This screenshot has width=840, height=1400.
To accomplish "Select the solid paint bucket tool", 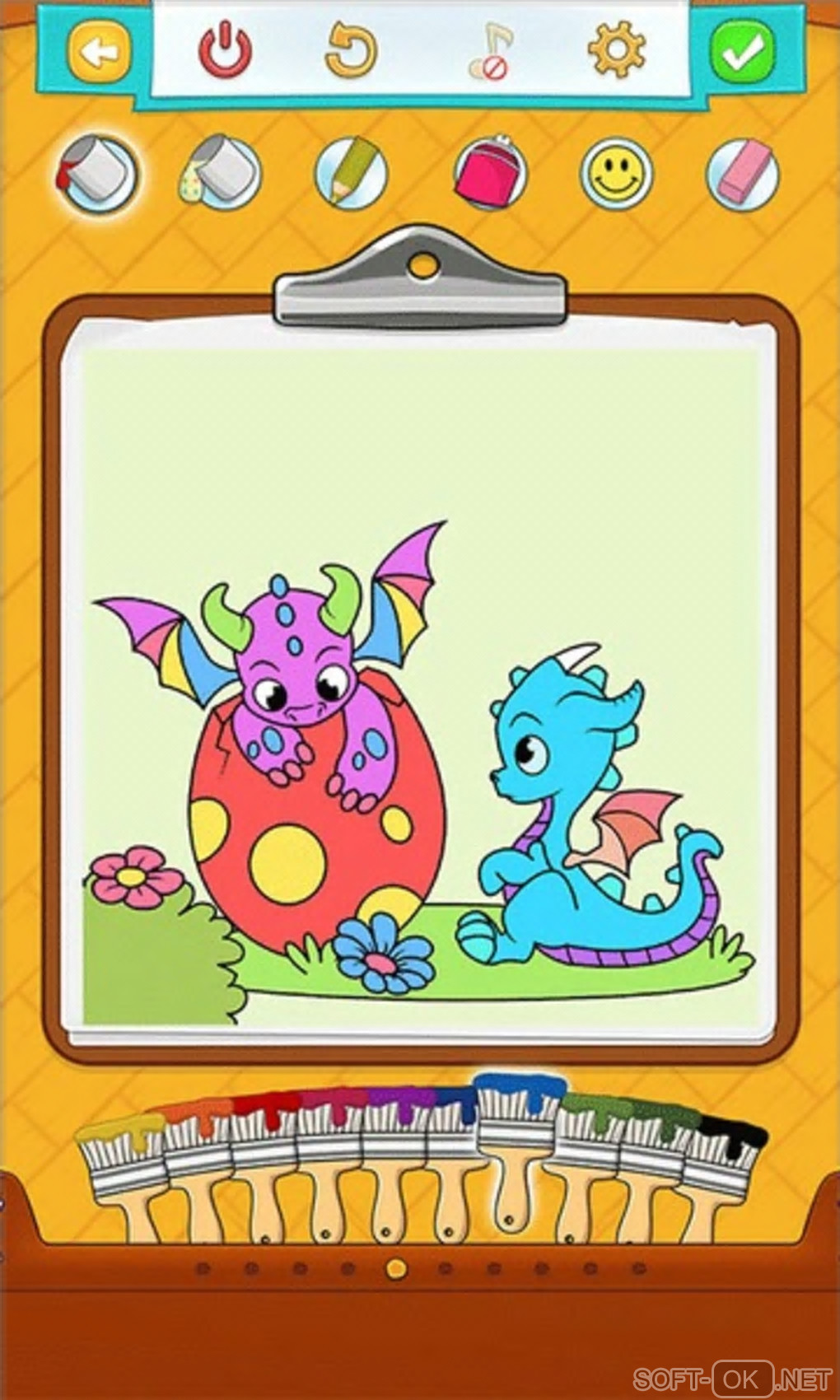I will tap(100, 175).
